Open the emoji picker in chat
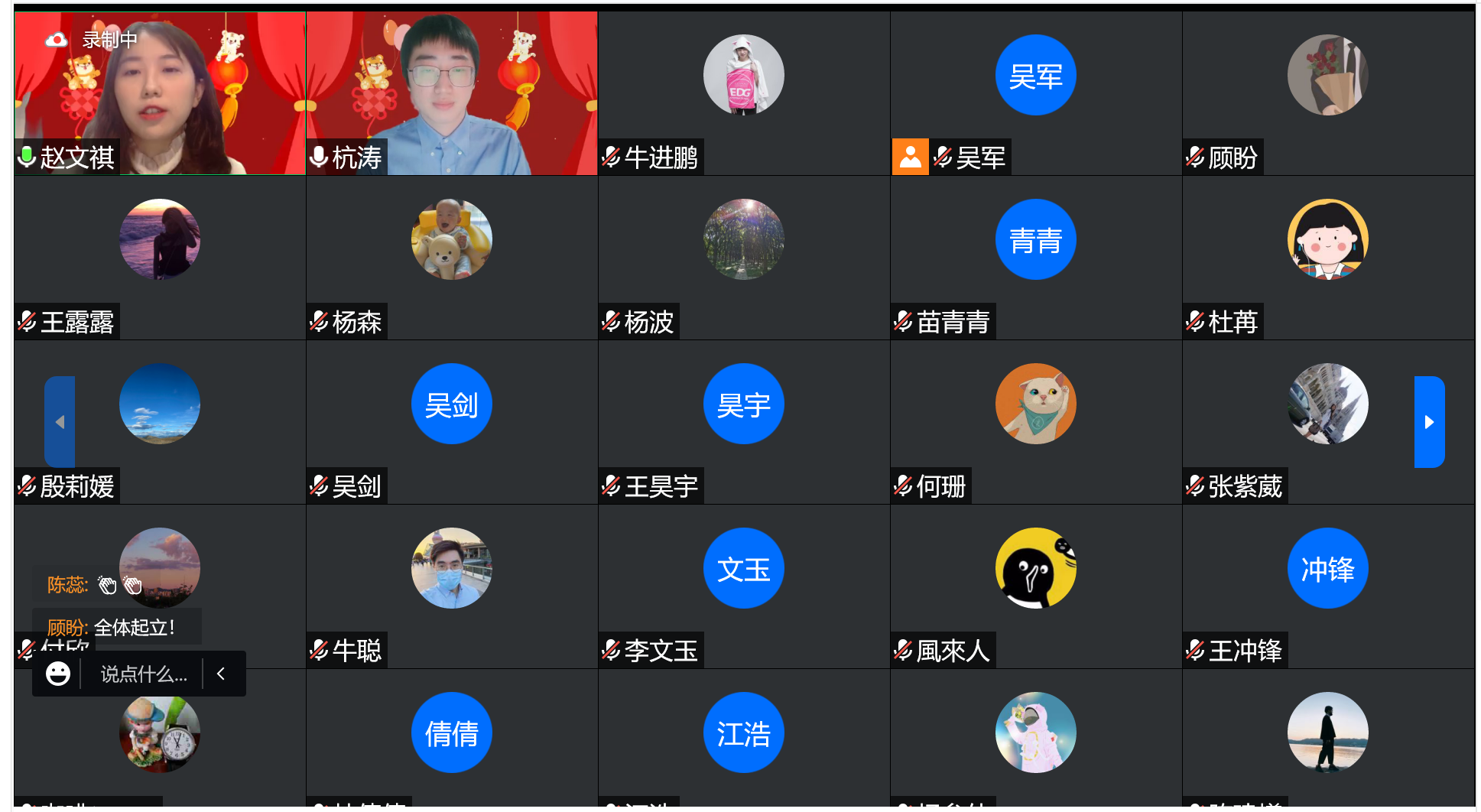1481x812 pixels. click(58, 674)
